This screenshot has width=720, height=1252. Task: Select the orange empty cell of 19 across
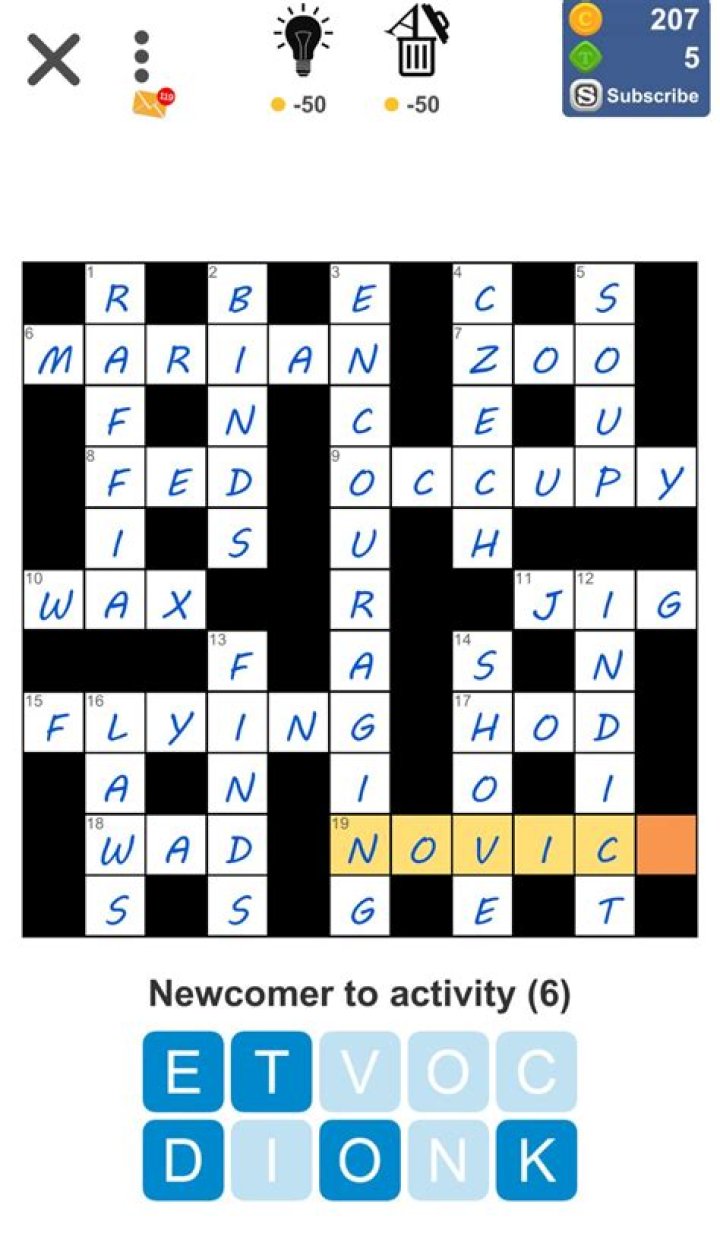666,845
